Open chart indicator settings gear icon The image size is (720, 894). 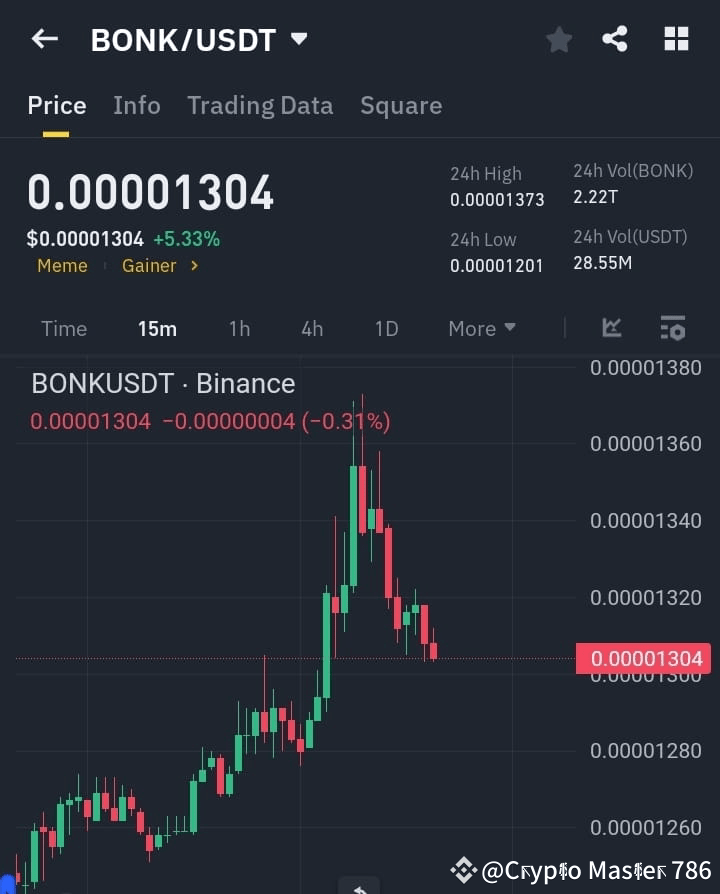[x=672, y=328]
